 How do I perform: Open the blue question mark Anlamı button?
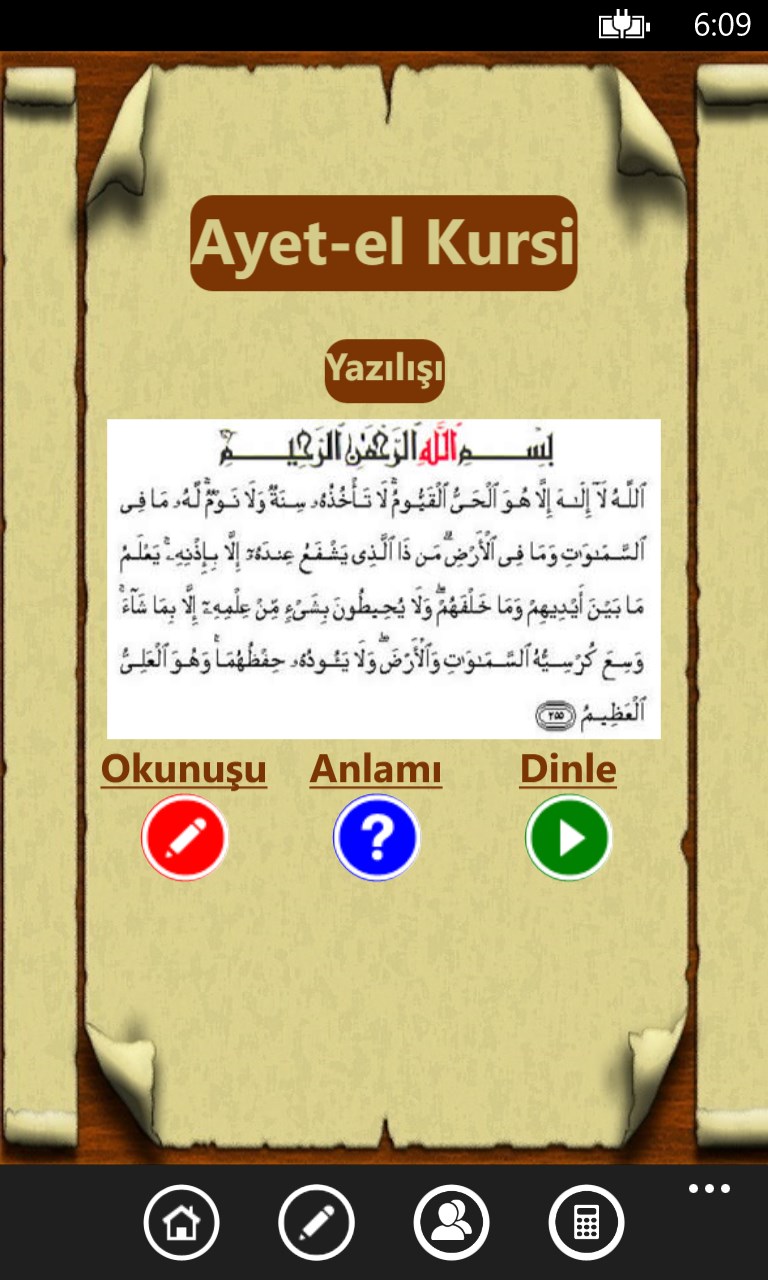coord(376,837)
